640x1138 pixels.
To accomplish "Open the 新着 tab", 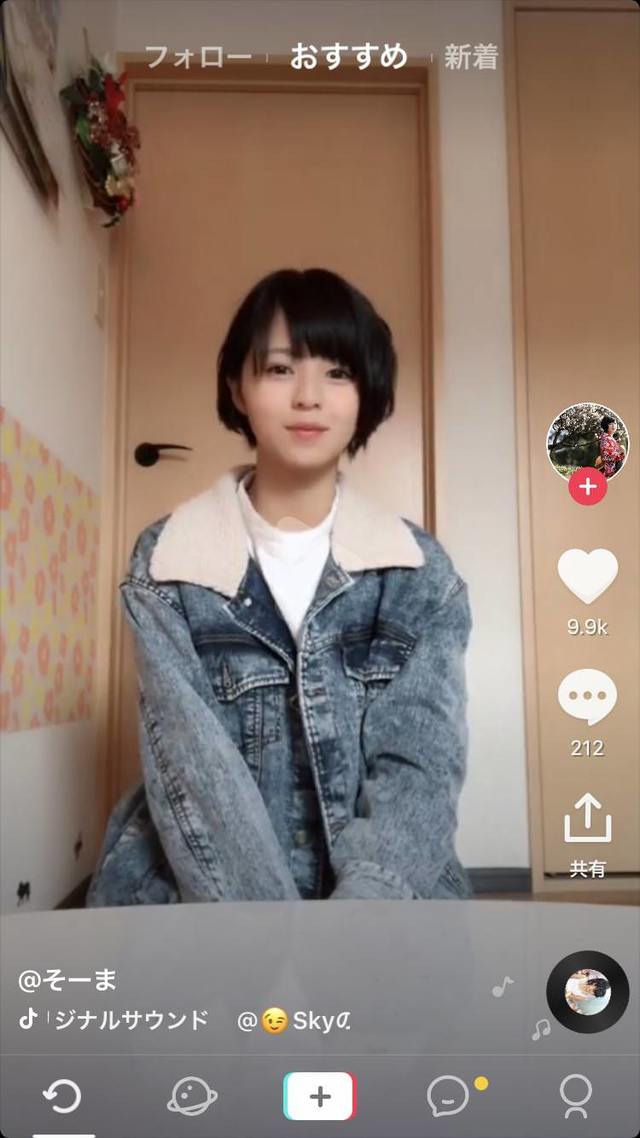I will pos(471,57).
